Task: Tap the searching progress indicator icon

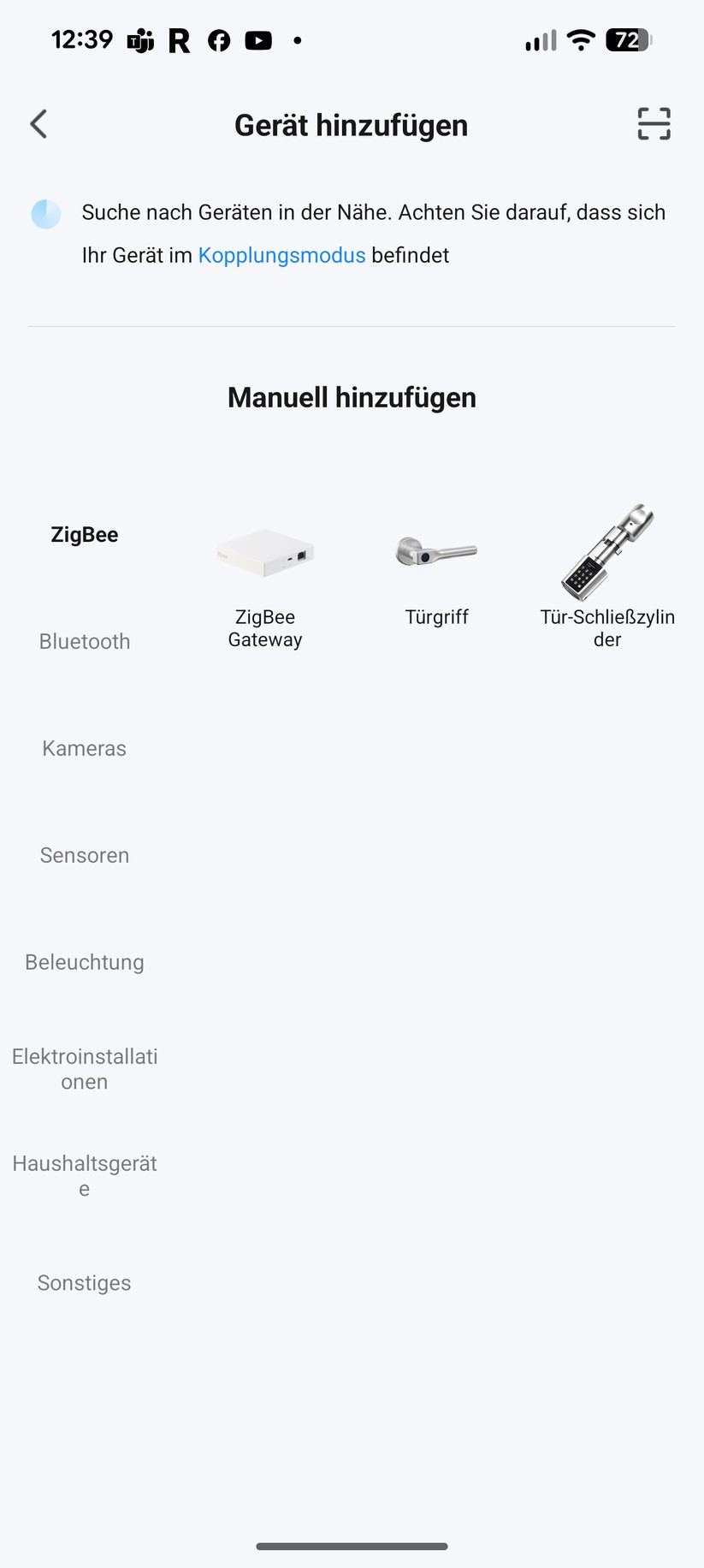Action: (45, 214)
